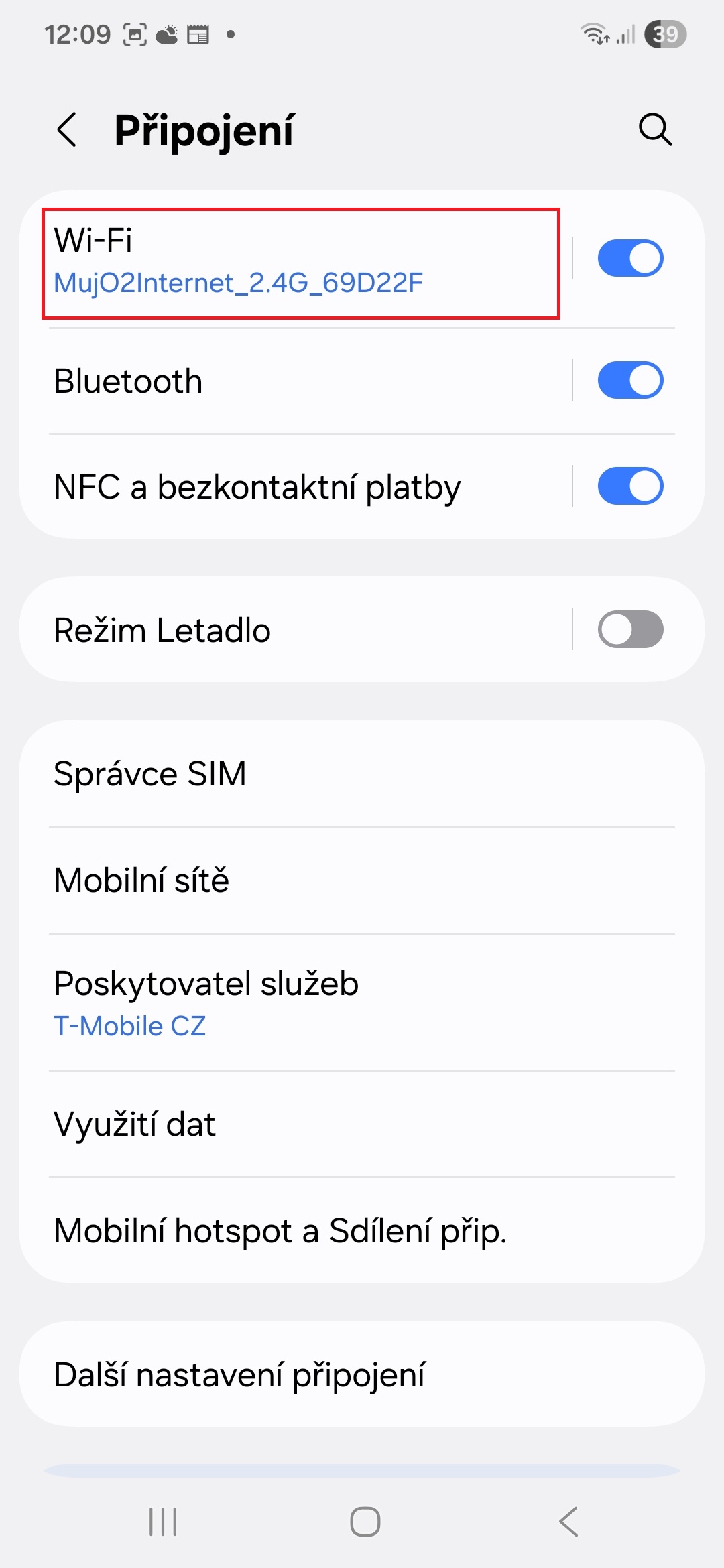Viewport: 724px width, 1568px height.
Task: Open Využití dat
Action: [x=362, y=1124]
